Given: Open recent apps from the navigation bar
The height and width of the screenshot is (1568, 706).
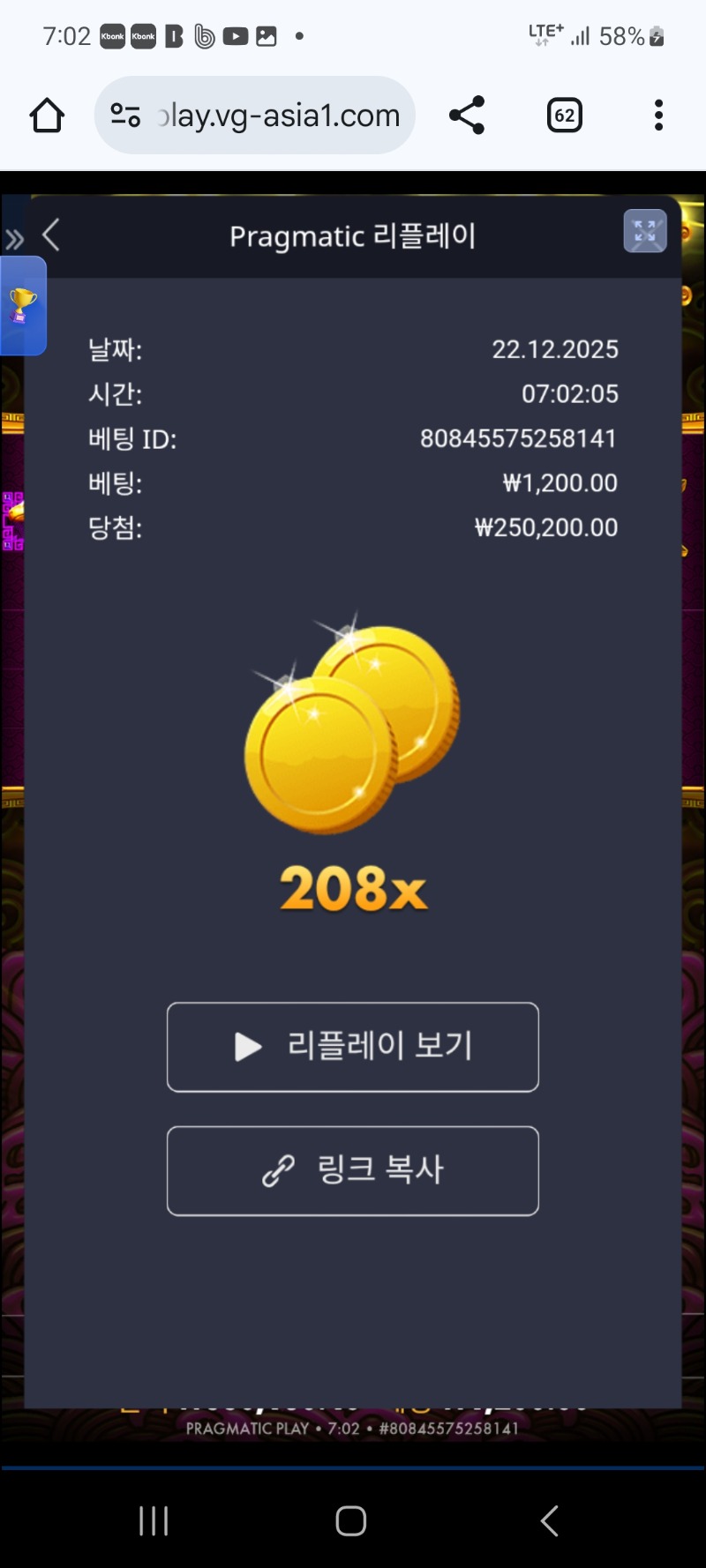Looking at the screenshot, I should click(x=154, y=1520).
